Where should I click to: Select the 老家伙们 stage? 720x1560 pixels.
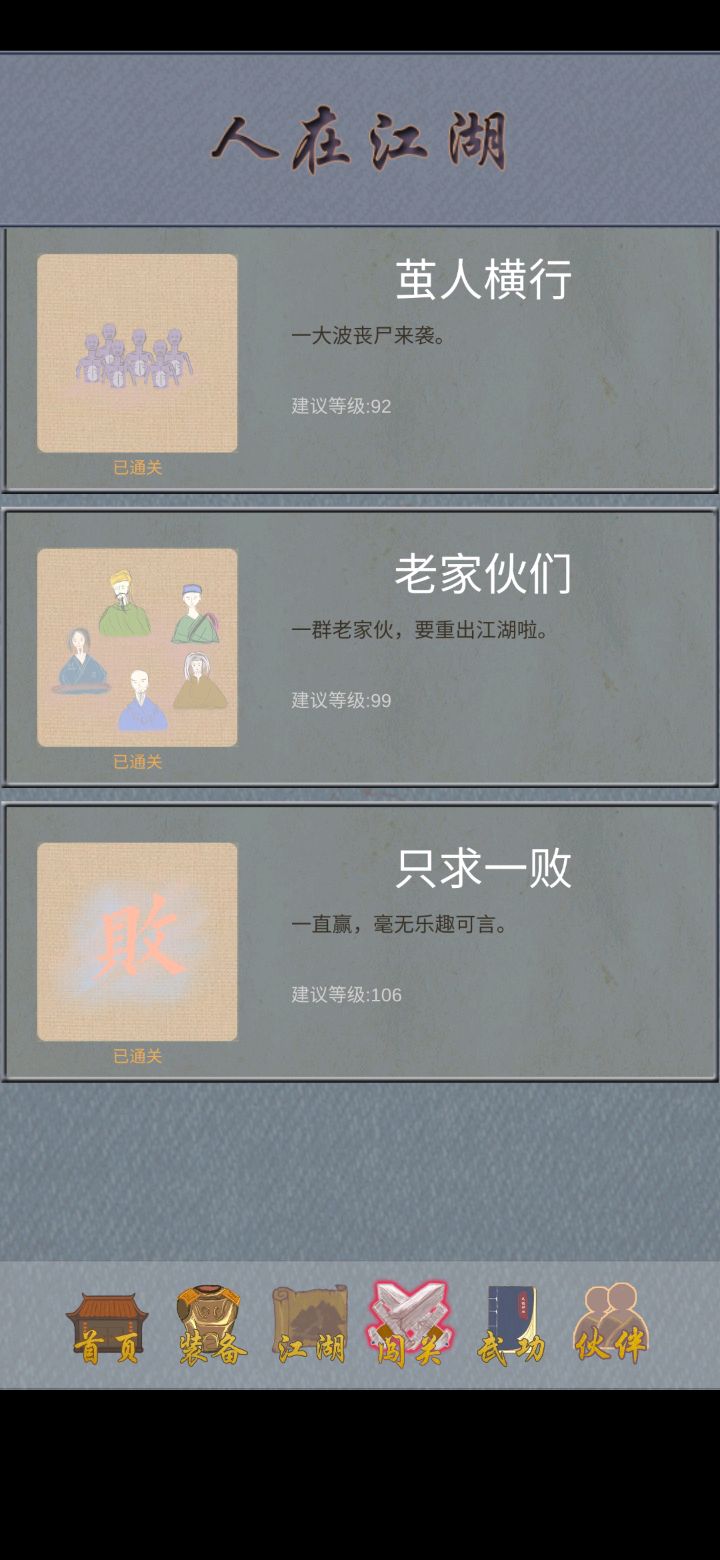pyautogui.click(x=360, y=648)
